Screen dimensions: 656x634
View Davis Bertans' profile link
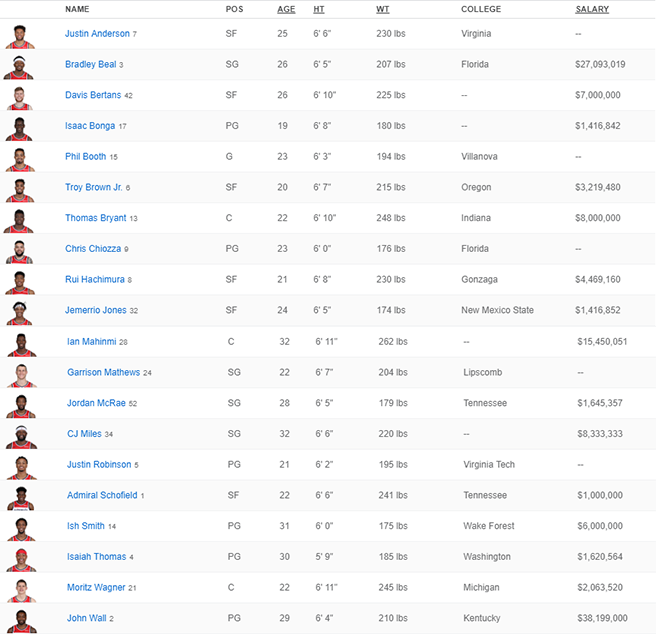pyautogui.click(x=93, y=95)
